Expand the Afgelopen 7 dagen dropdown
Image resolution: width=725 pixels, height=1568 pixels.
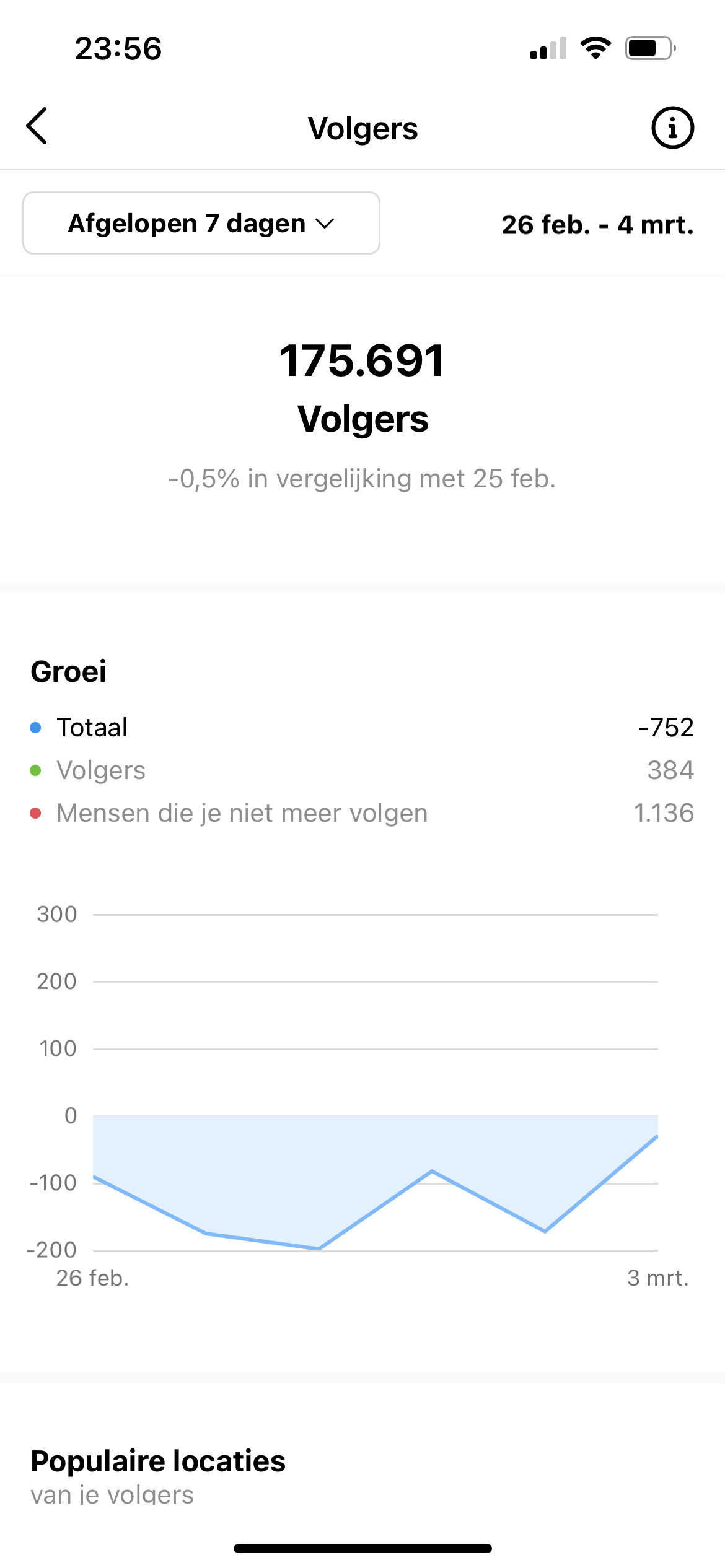tap(201, 223)
